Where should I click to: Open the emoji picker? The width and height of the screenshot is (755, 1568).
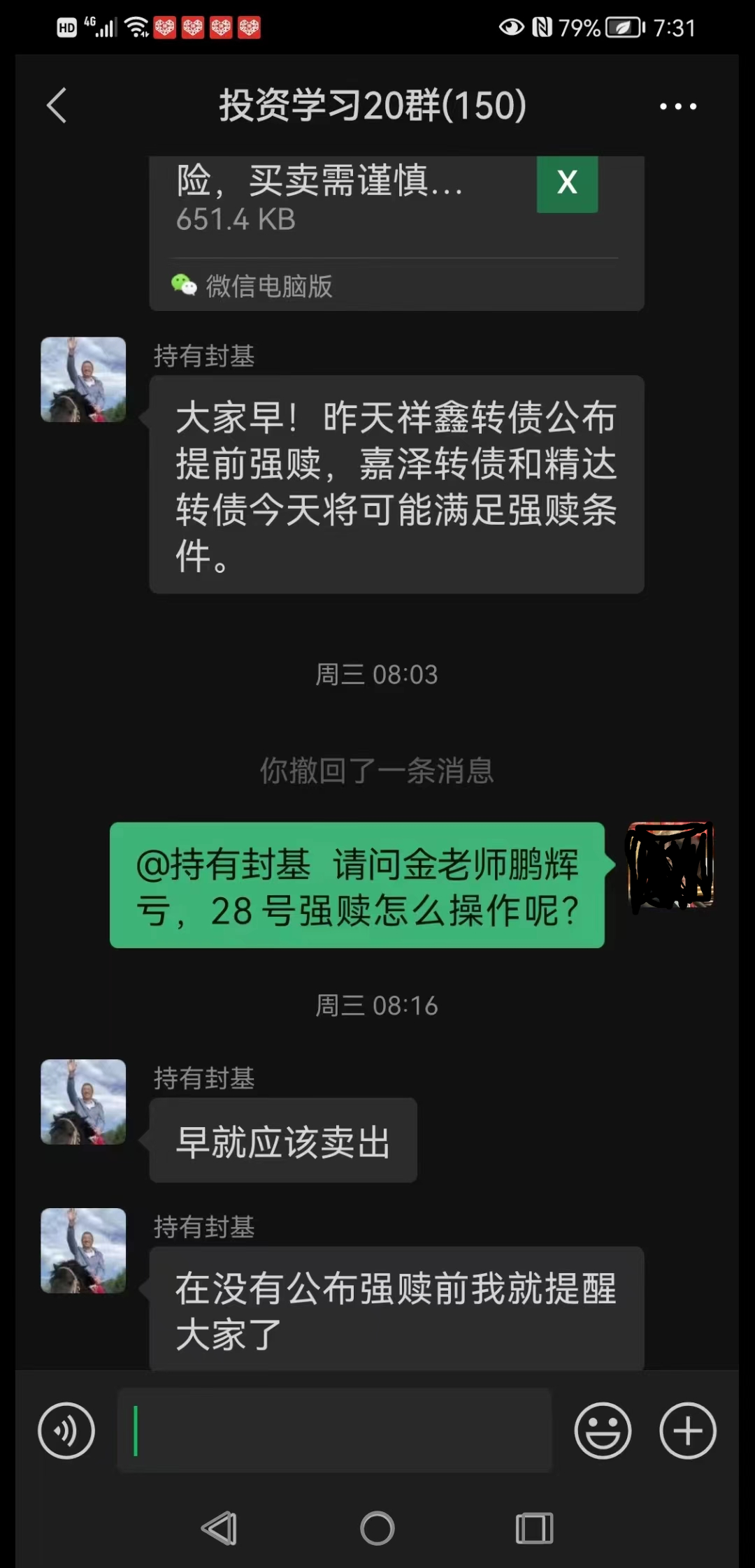tap(602, 1431)
